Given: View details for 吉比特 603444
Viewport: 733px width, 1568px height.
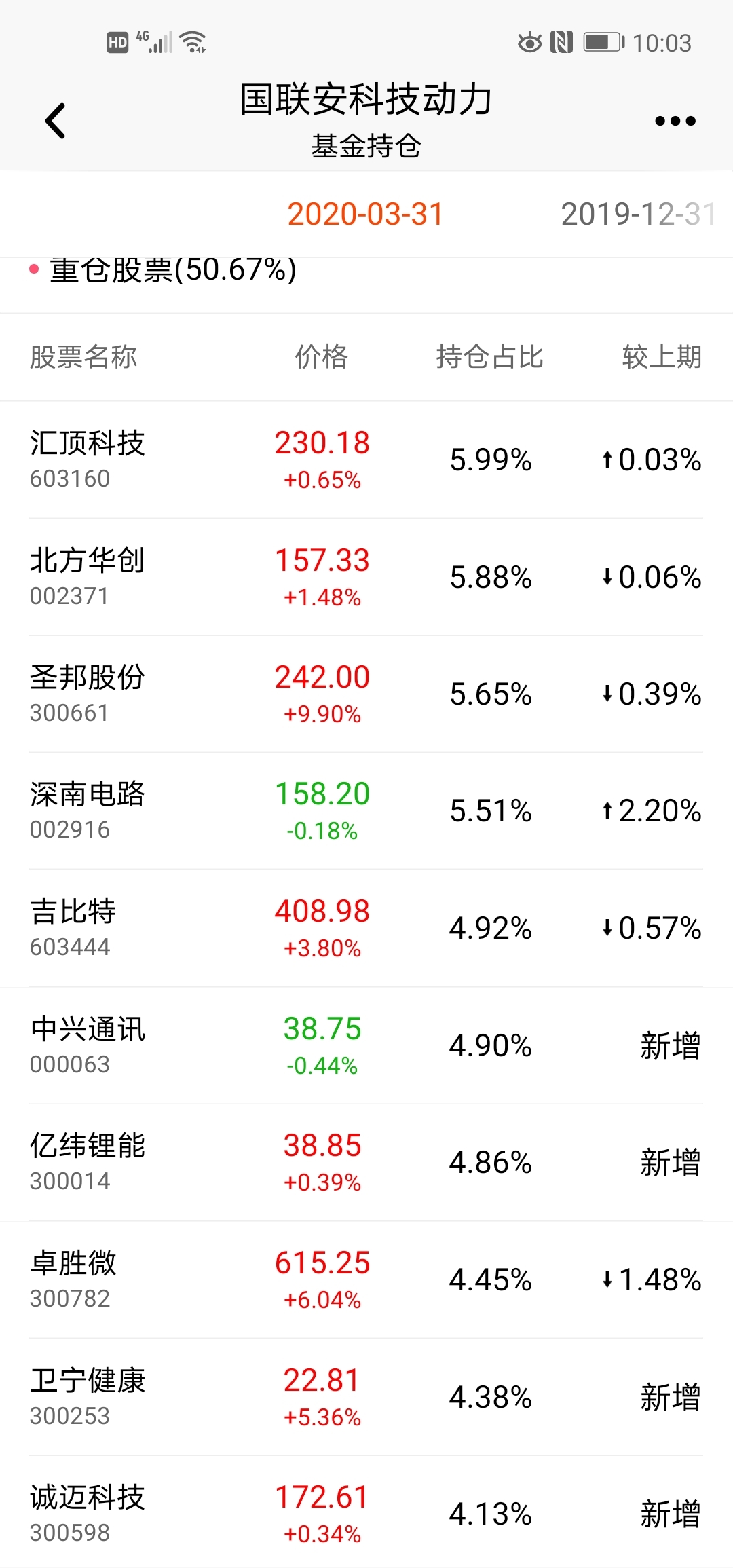Looking at the screenshot, I should point(366,928).
